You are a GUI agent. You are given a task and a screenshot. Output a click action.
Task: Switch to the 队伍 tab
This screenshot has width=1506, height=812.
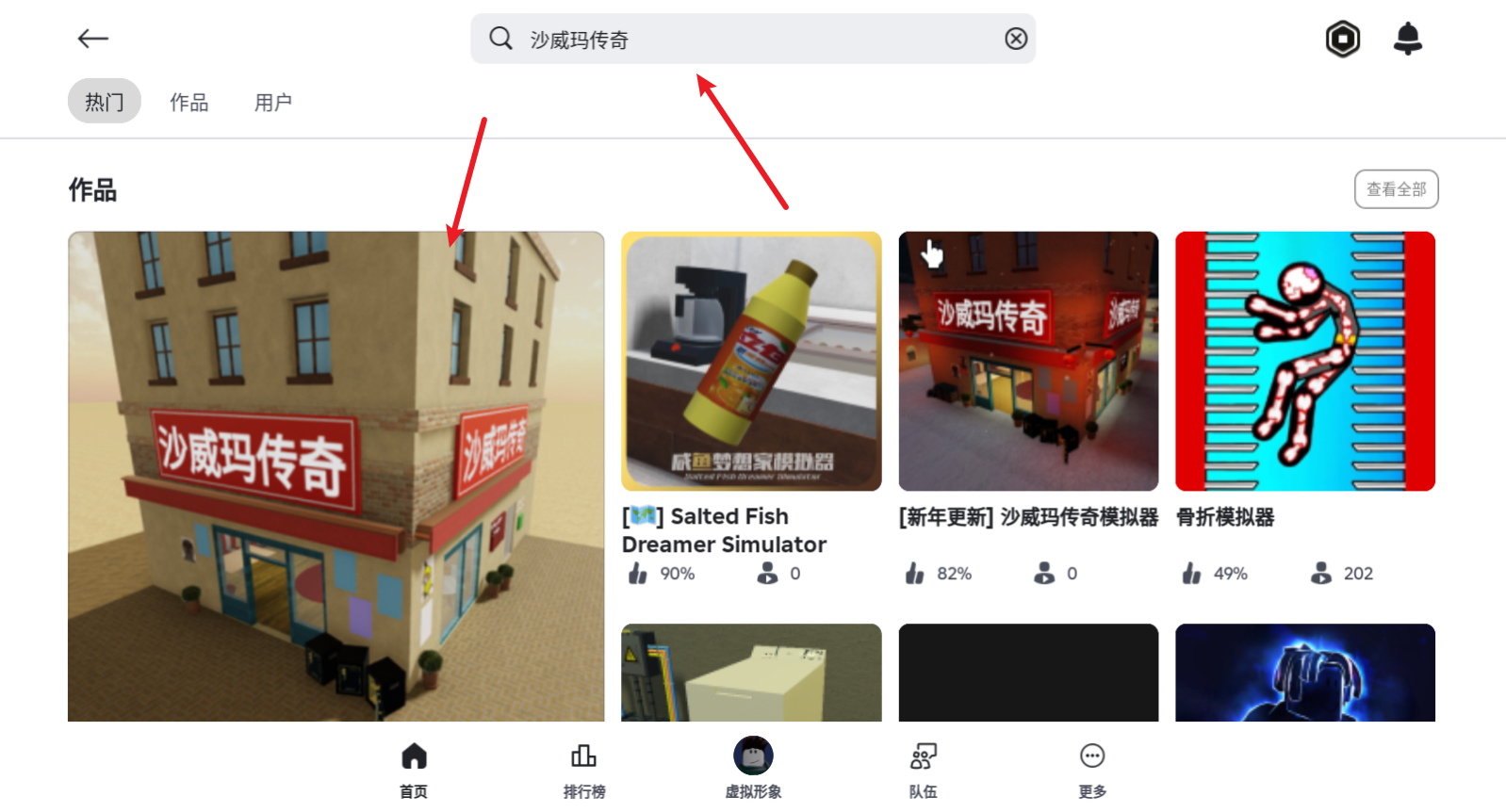tap(923, 768)
